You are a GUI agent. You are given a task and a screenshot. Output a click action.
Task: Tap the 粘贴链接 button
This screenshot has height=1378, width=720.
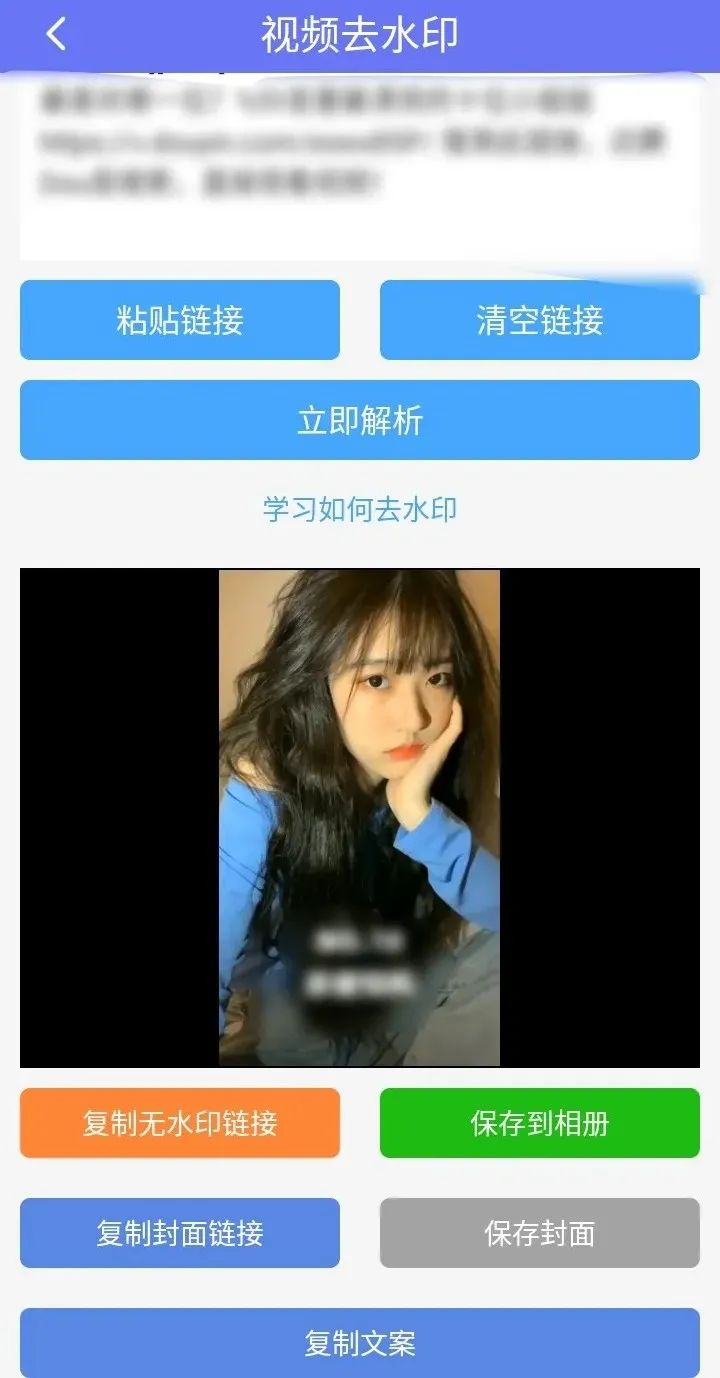tap(180, 320)
